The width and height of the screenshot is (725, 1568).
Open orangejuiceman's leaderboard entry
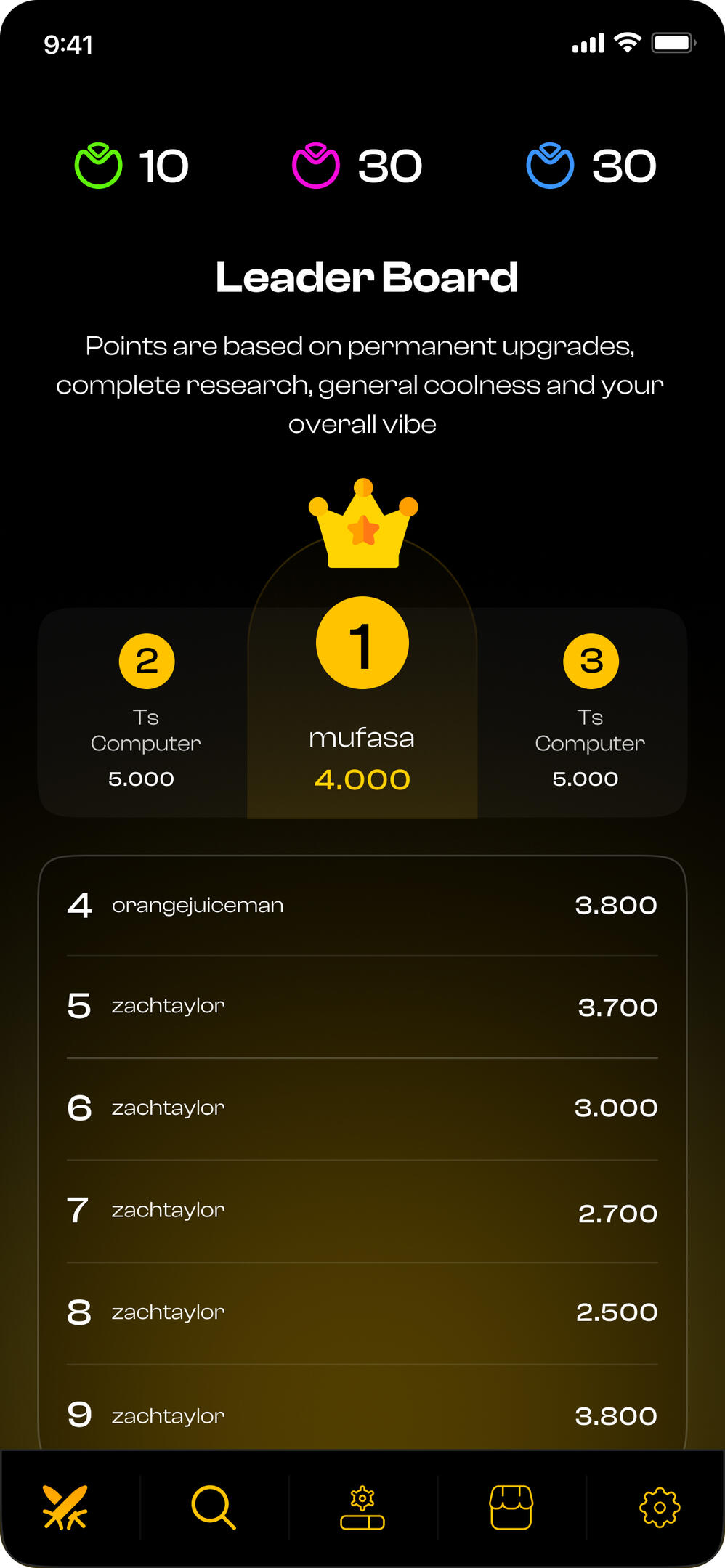(x=362, y=906)
